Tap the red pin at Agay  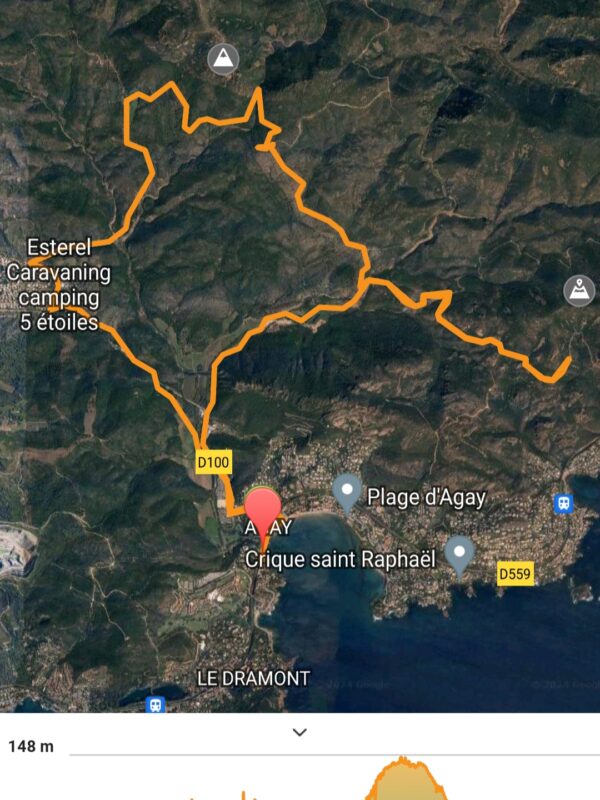click(265, 511)
